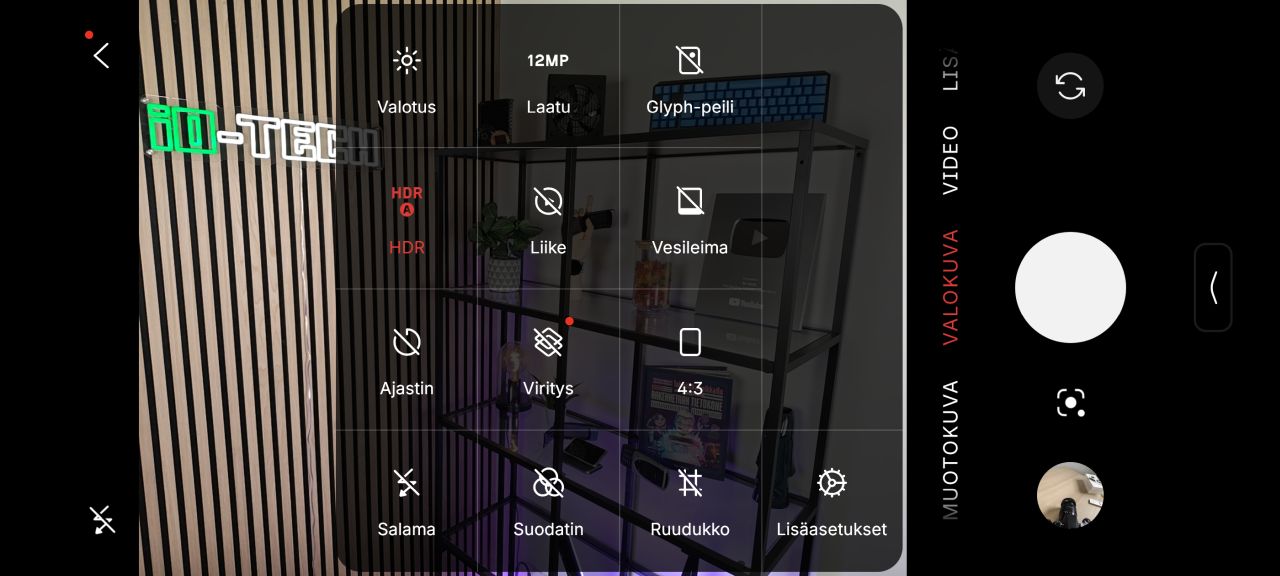Enable the Liike motion photo option
The height and width of the screenshot is (576, 1280).
pyautogui.click(x=548, y=220)
